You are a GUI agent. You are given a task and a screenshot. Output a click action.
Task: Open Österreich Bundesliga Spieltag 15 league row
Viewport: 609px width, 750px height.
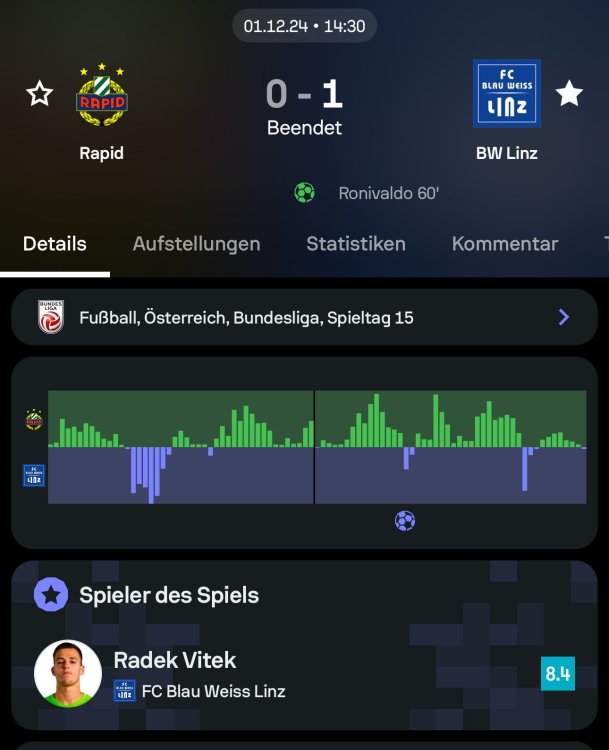coord(304,317)
